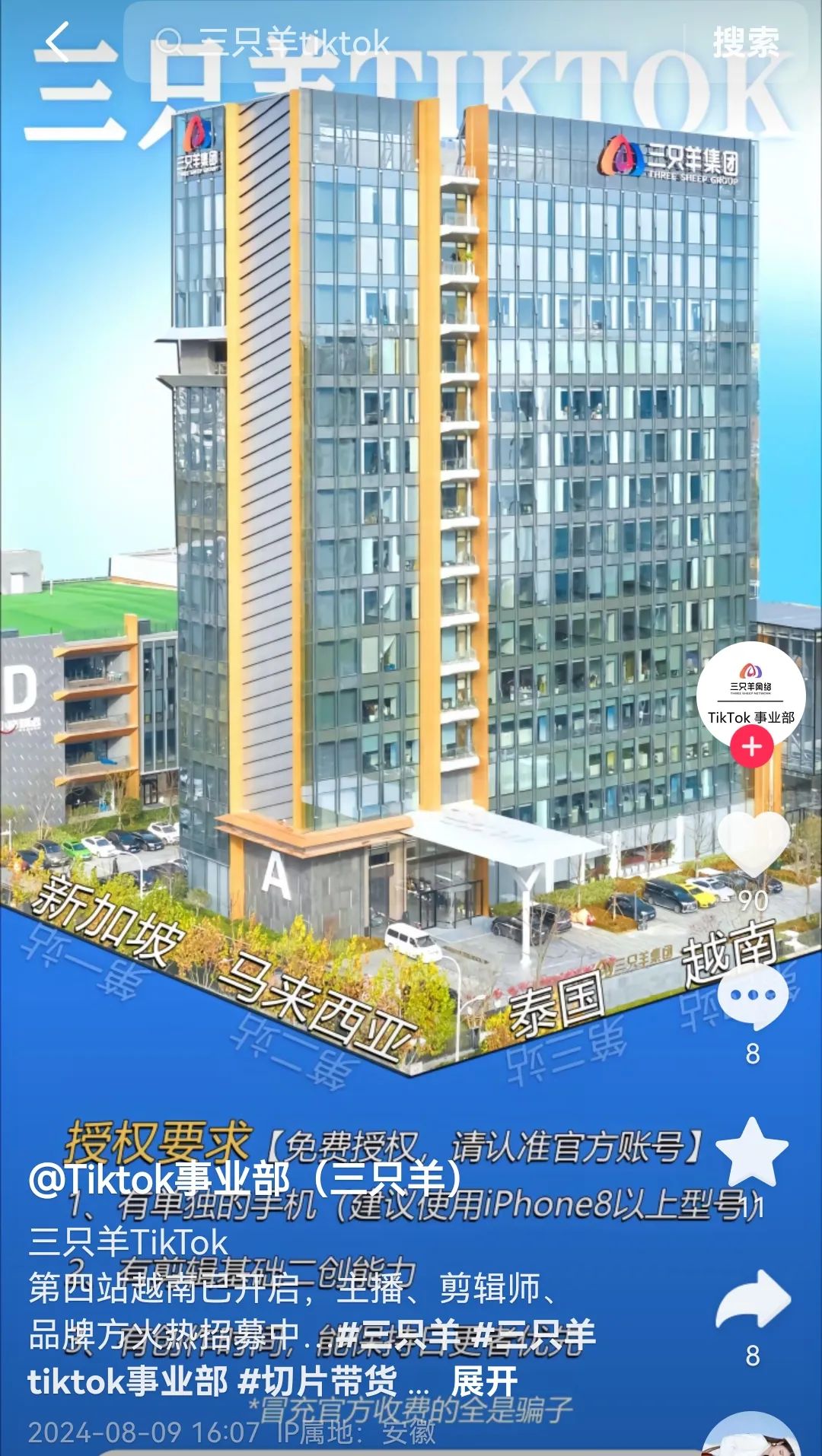Open the TikTok 事业部 profile avatar
822x1456 pixels.
[x=750, y=695]
